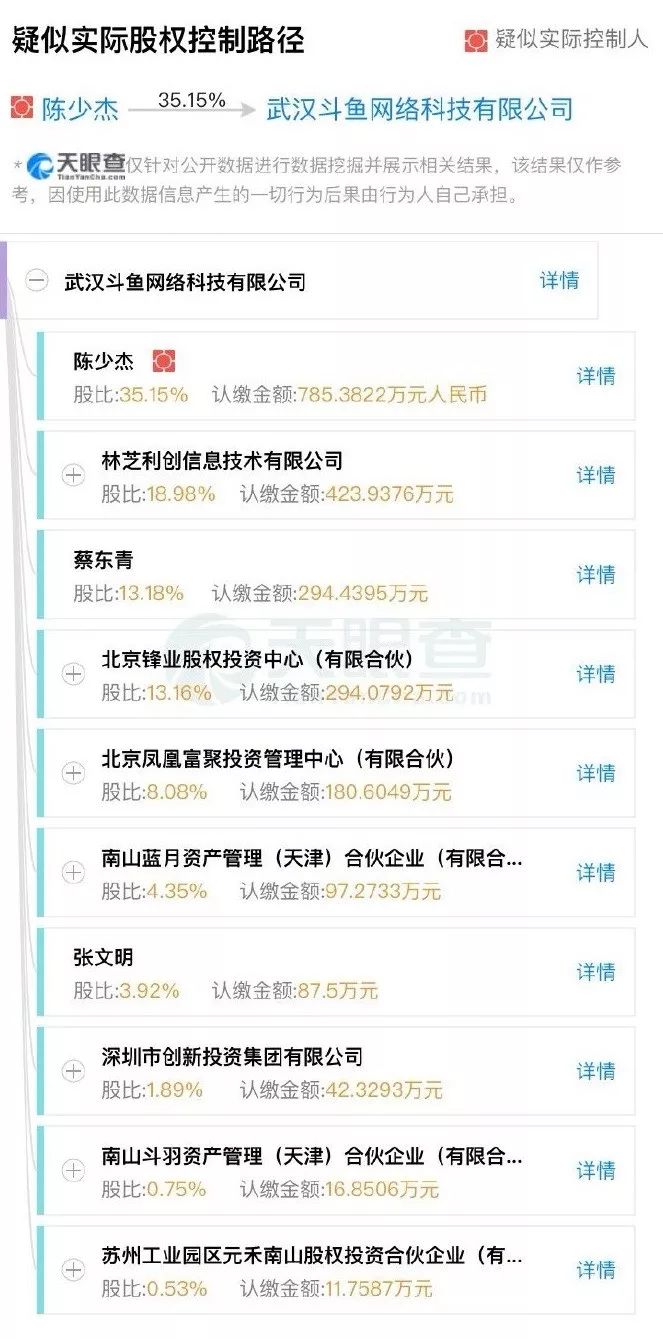Expand 北京锋业股权投资中心 node
The width and height of the screenshot is (663, 1339).
(x=73, y=674)
